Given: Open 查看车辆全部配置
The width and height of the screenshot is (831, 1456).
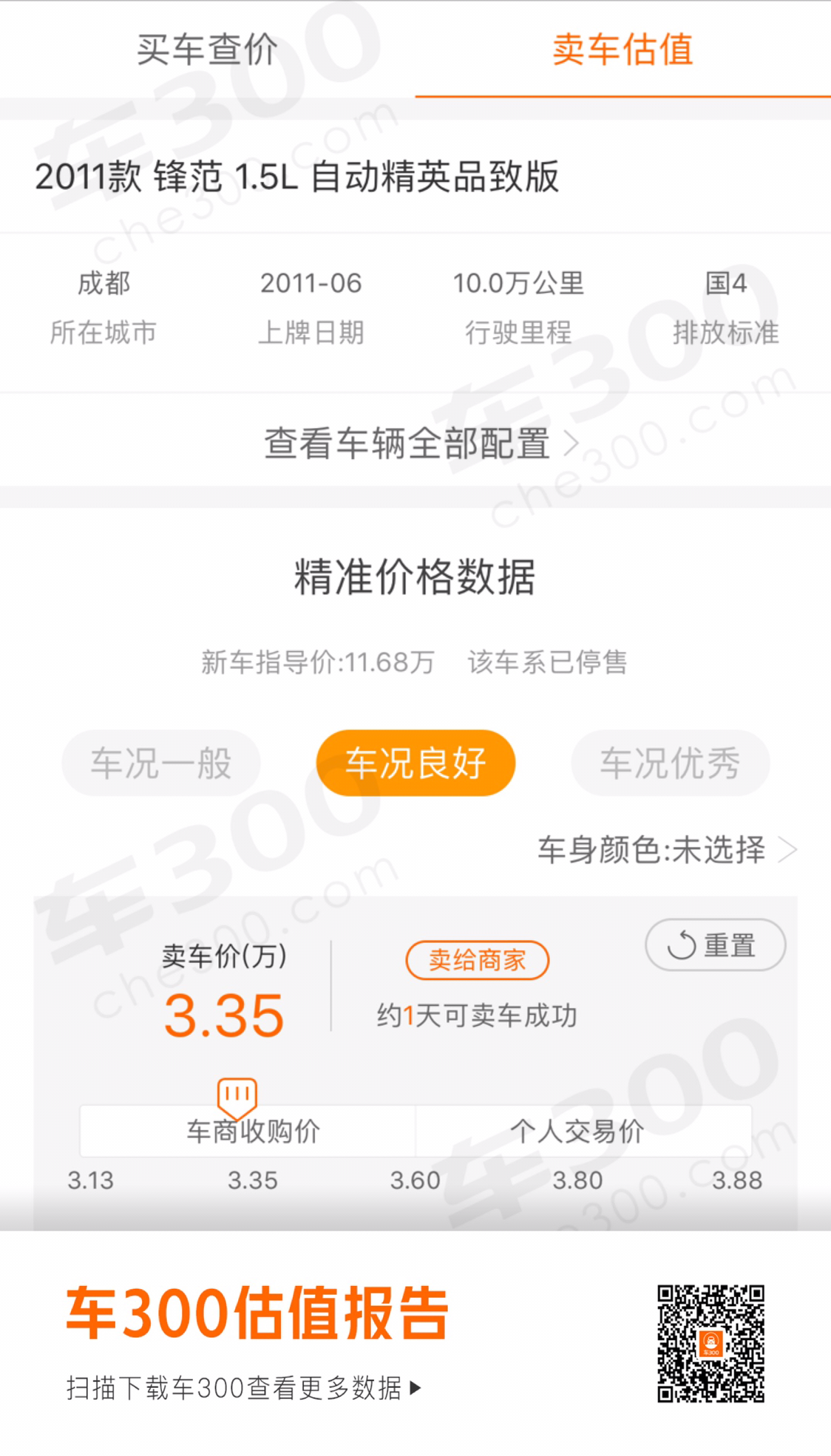Looking at the screenshot, I should (x=415, y=443).
